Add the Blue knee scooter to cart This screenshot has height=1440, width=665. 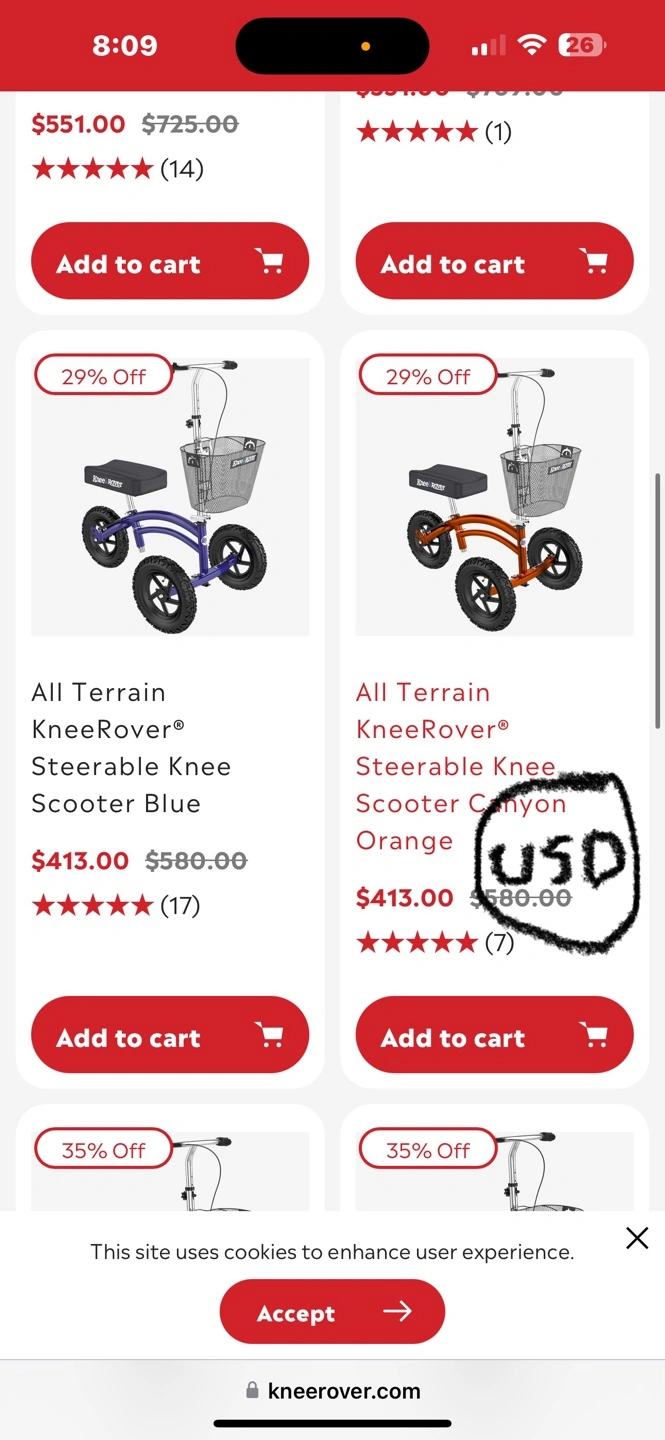click(x=170, y=1035)
